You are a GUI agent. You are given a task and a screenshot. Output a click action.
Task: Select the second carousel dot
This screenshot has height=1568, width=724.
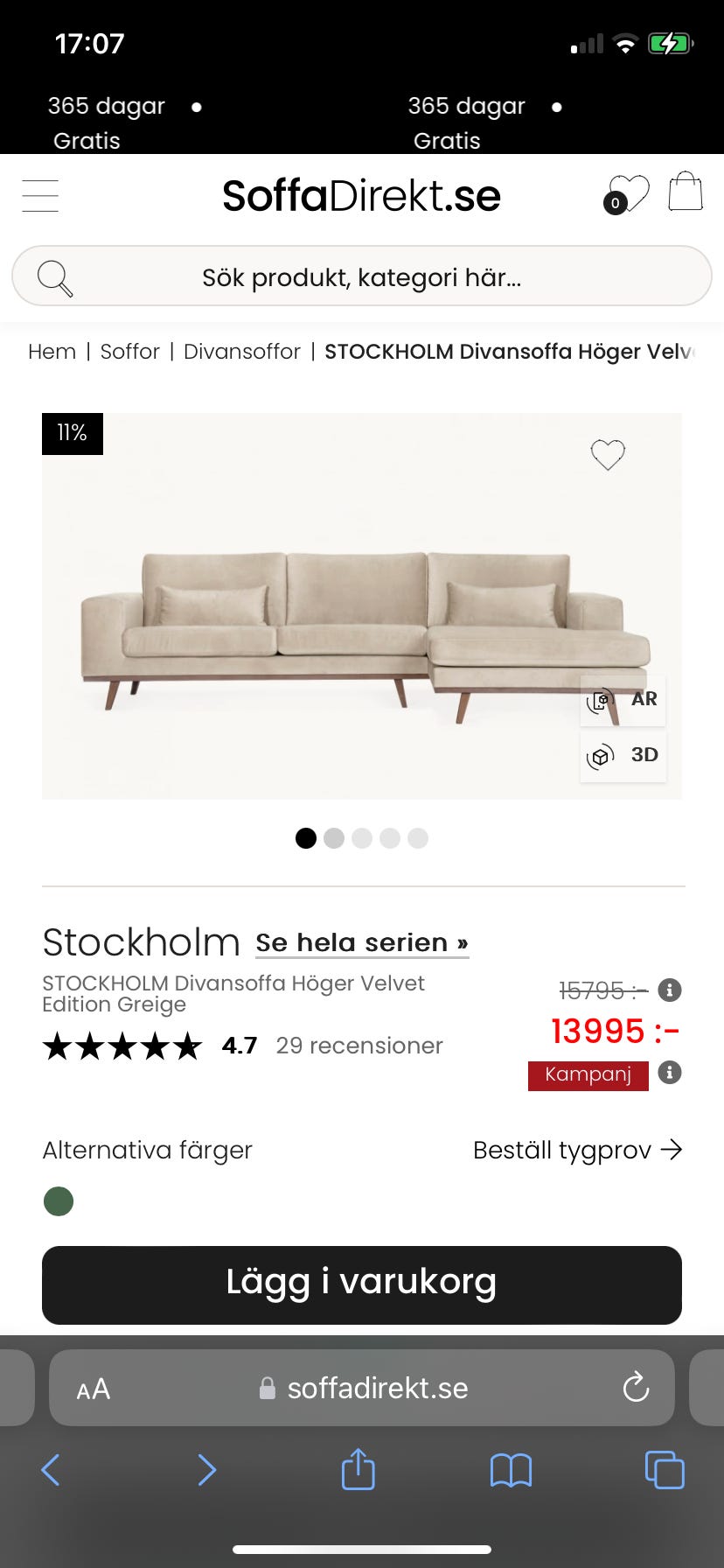(x=333, y=838)
